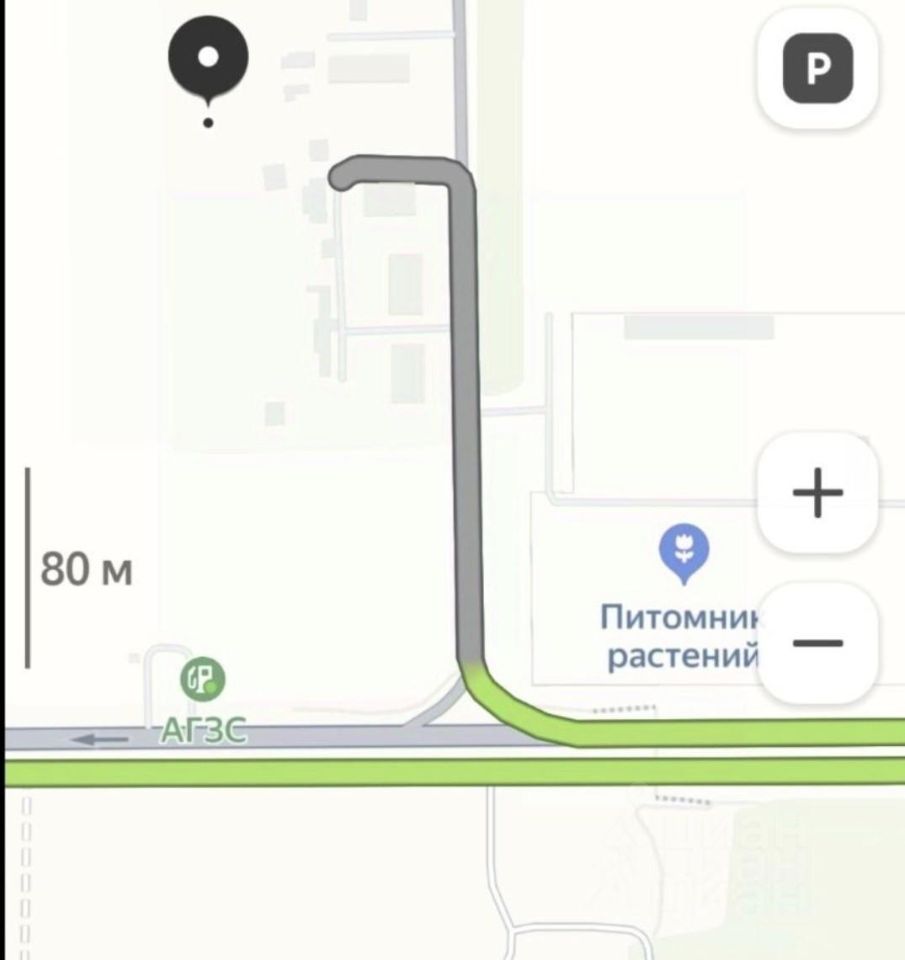Image resolution: width=905 pixels, height=960 pixels.
Task: Open the АГЗС gas station marker
Action: pos(202,680)
